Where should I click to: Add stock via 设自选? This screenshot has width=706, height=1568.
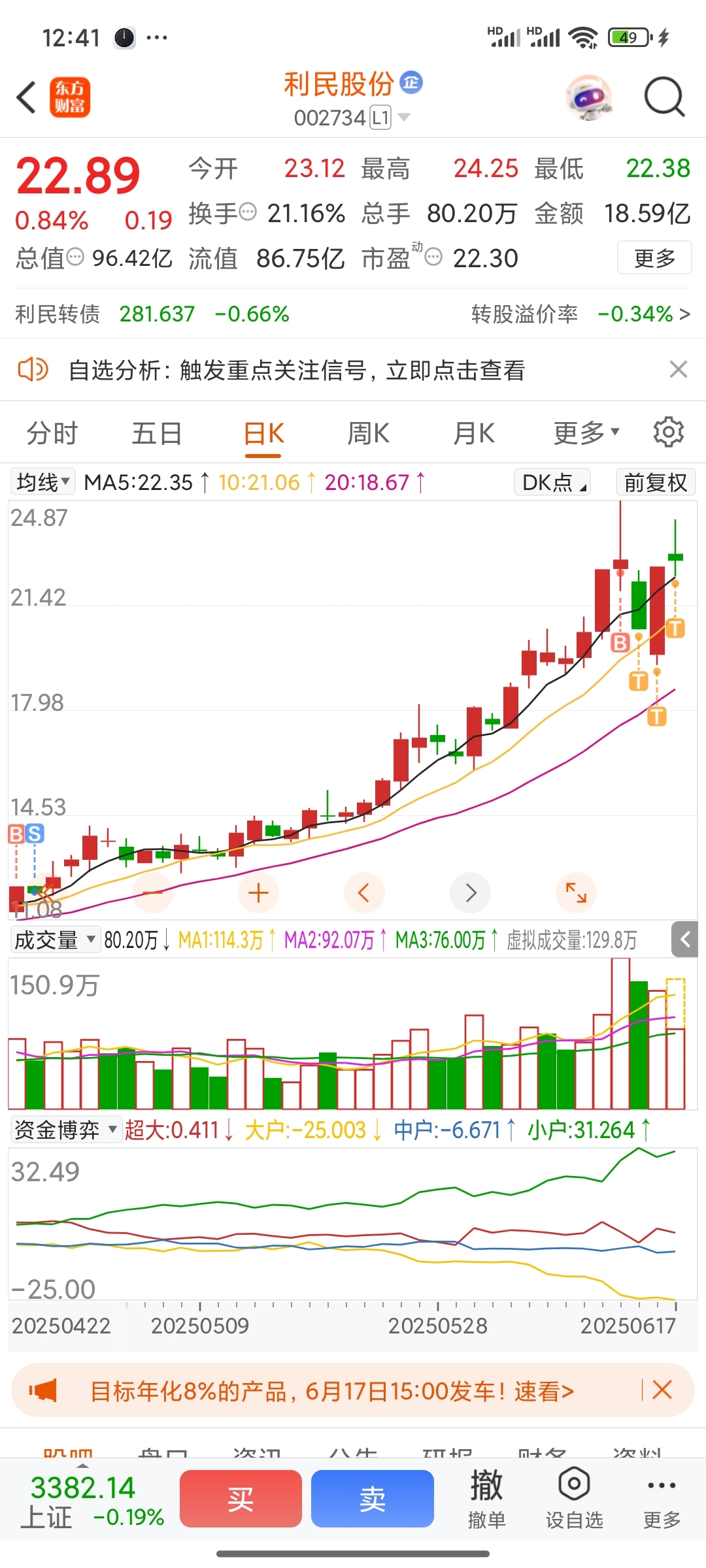[574, 1500]
